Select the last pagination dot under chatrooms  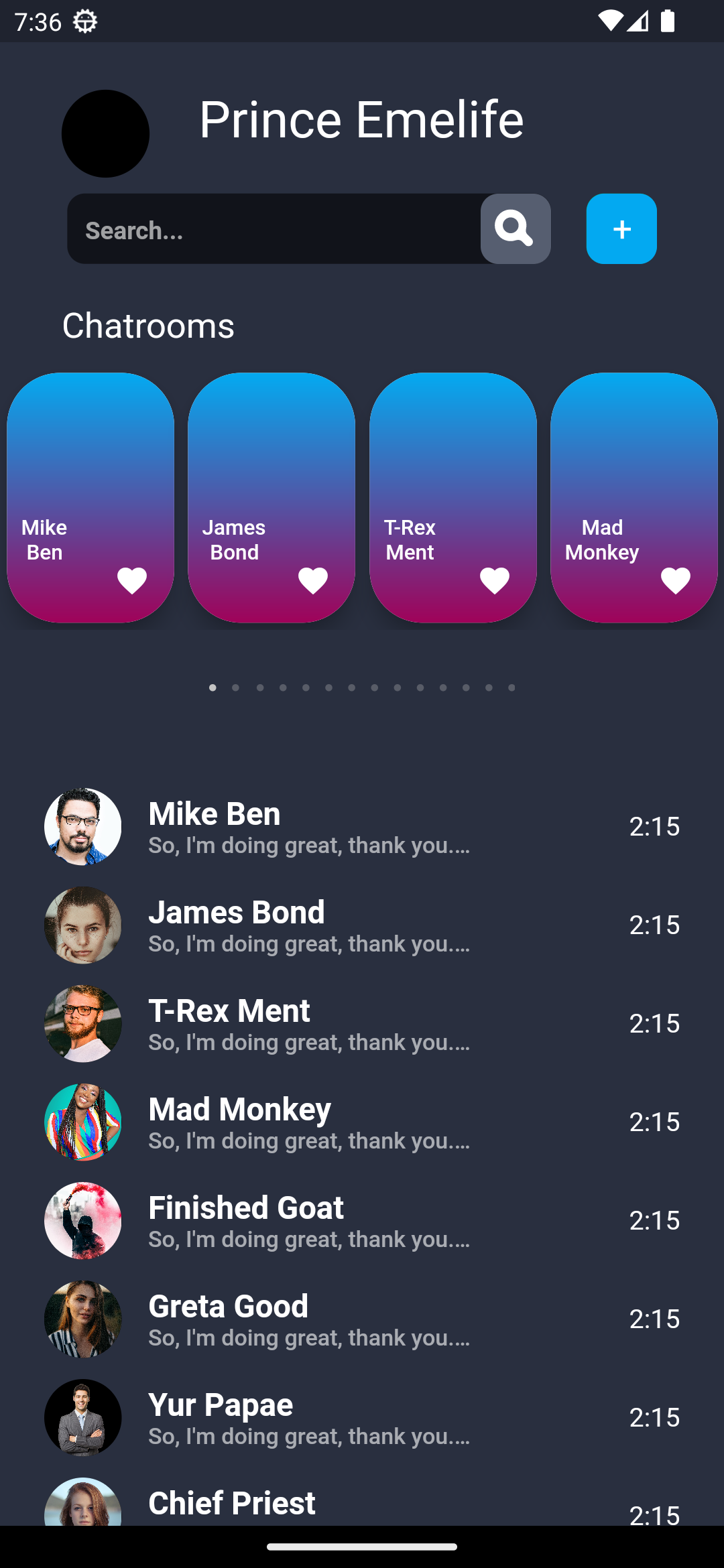coord(511,688)
